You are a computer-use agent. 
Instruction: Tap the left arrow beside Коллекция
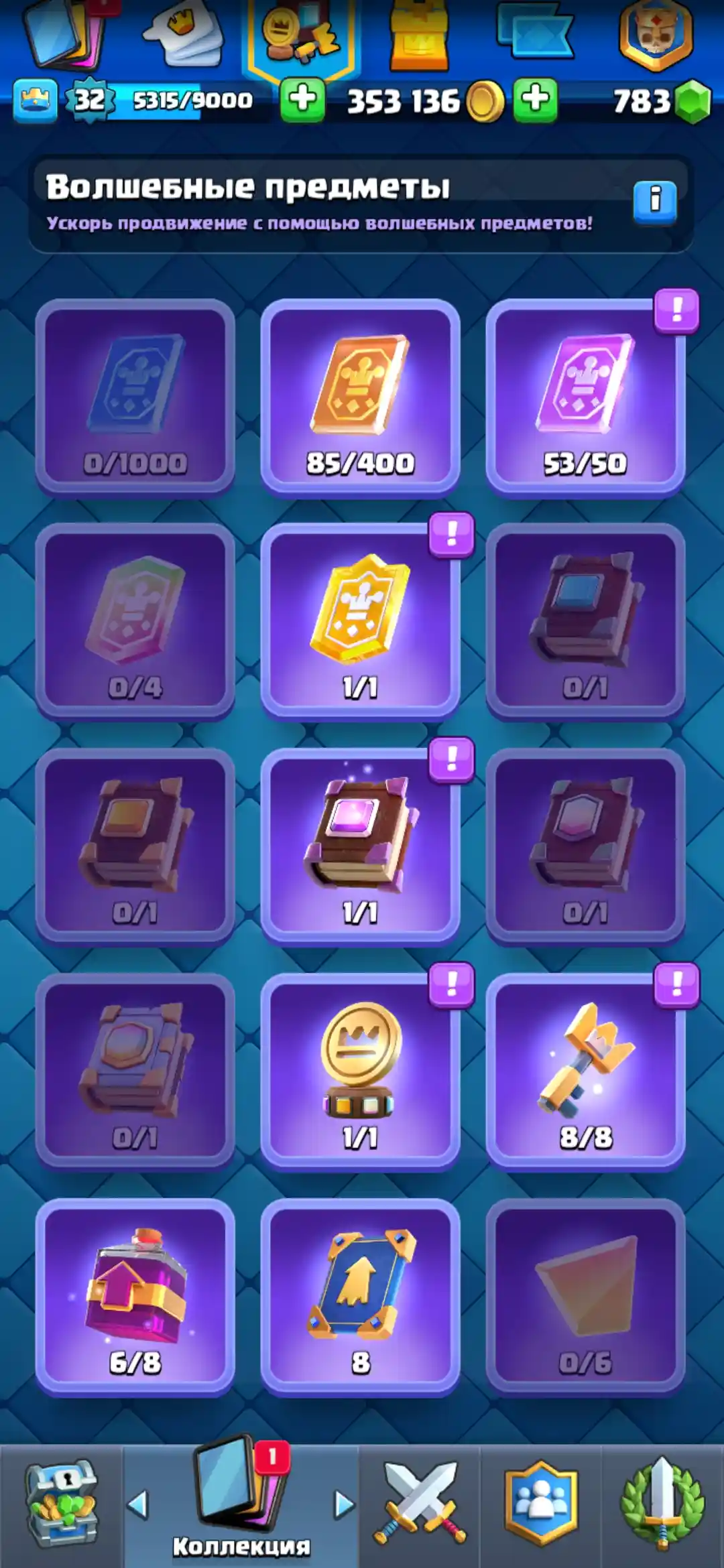pos(138,1504)
